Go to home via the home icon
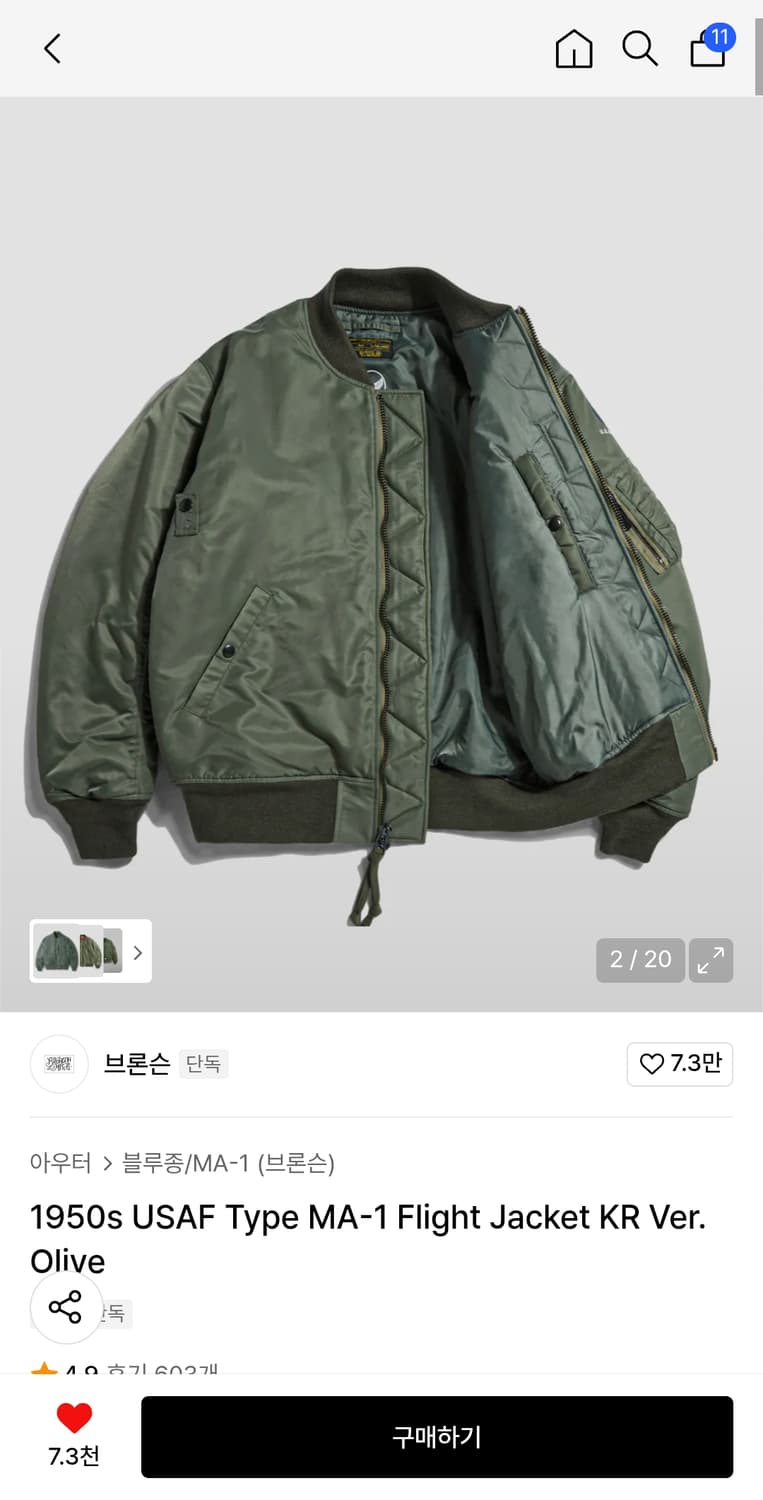Image resolution: width=763 pixels, height=1500 pixels. (x=574, y=48)
